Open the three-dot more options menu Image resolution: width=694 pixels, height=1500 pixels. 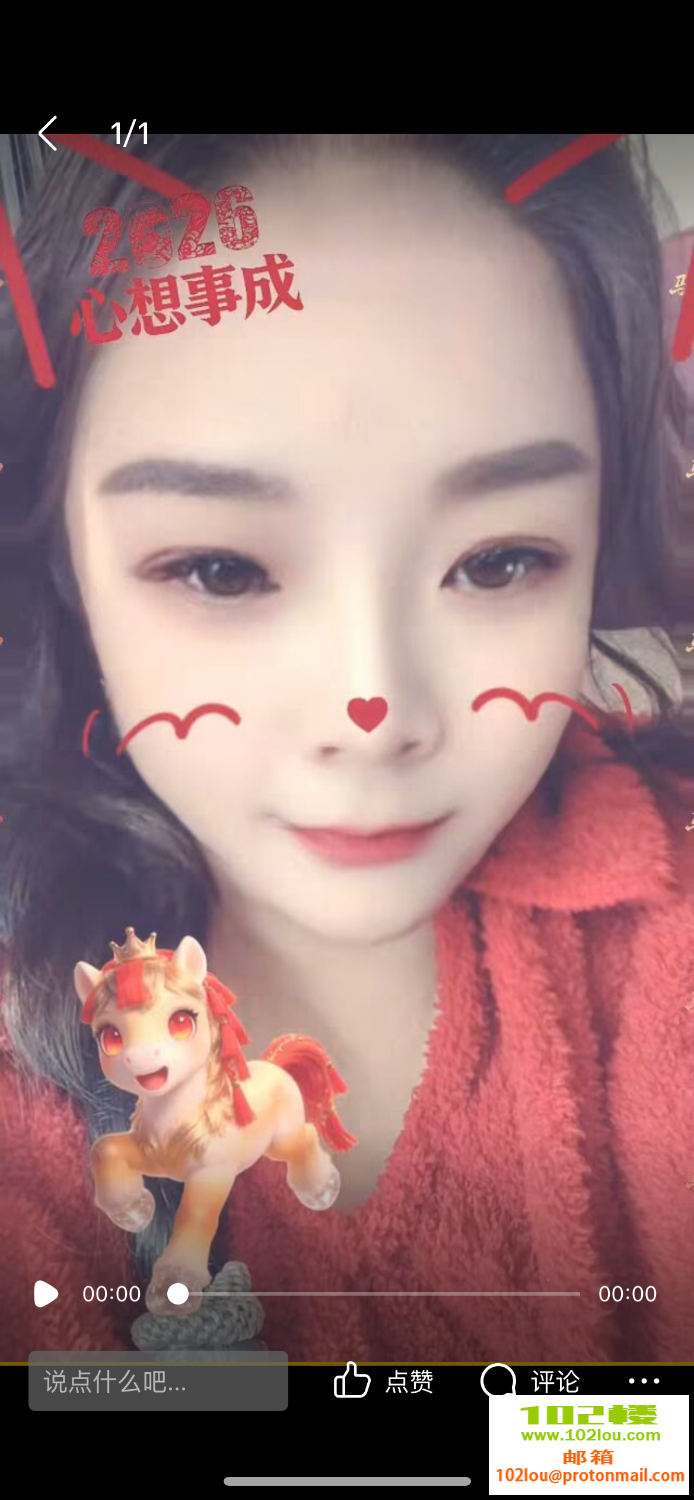[644, 1381]
